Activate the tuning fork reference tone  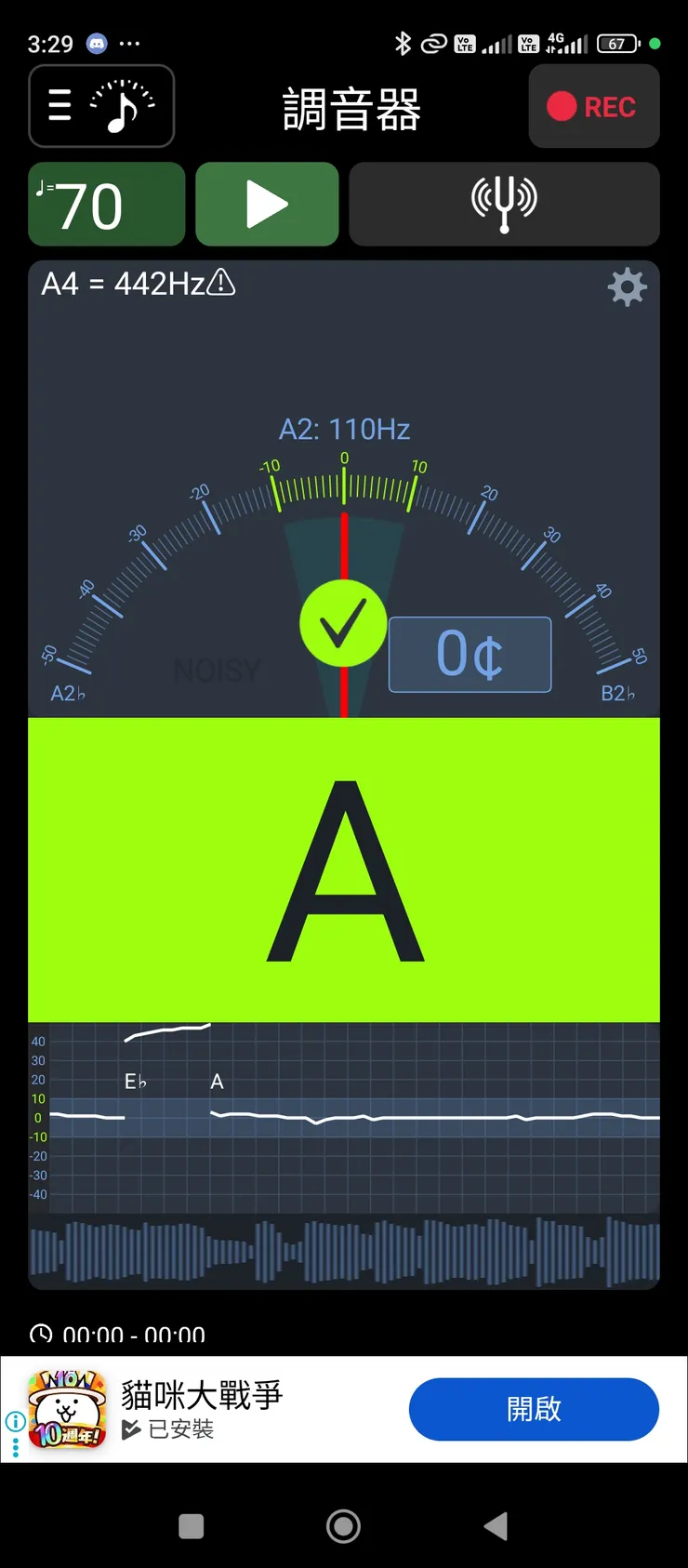(x=504, y=205)
